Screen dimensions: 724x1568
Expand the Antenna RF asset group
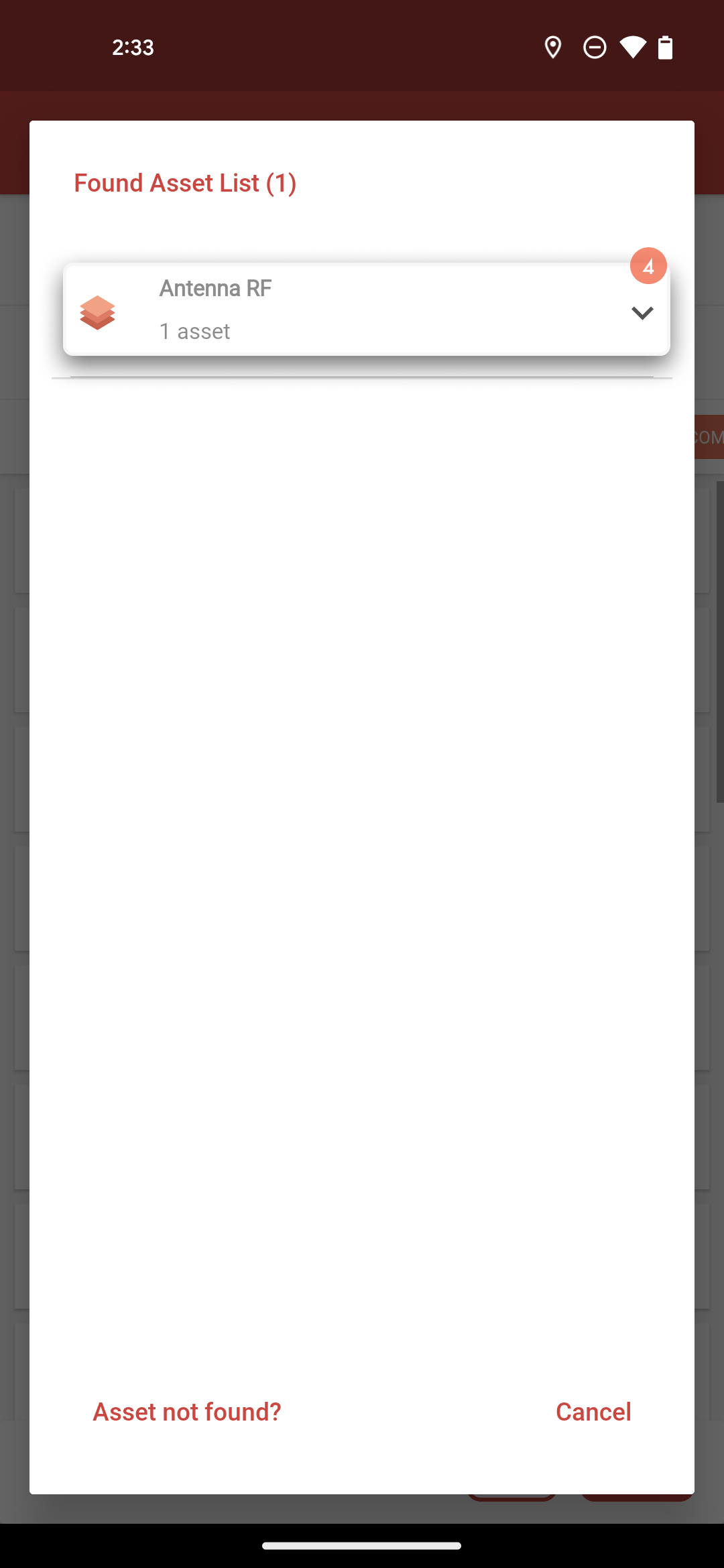[x=642, y=313]
